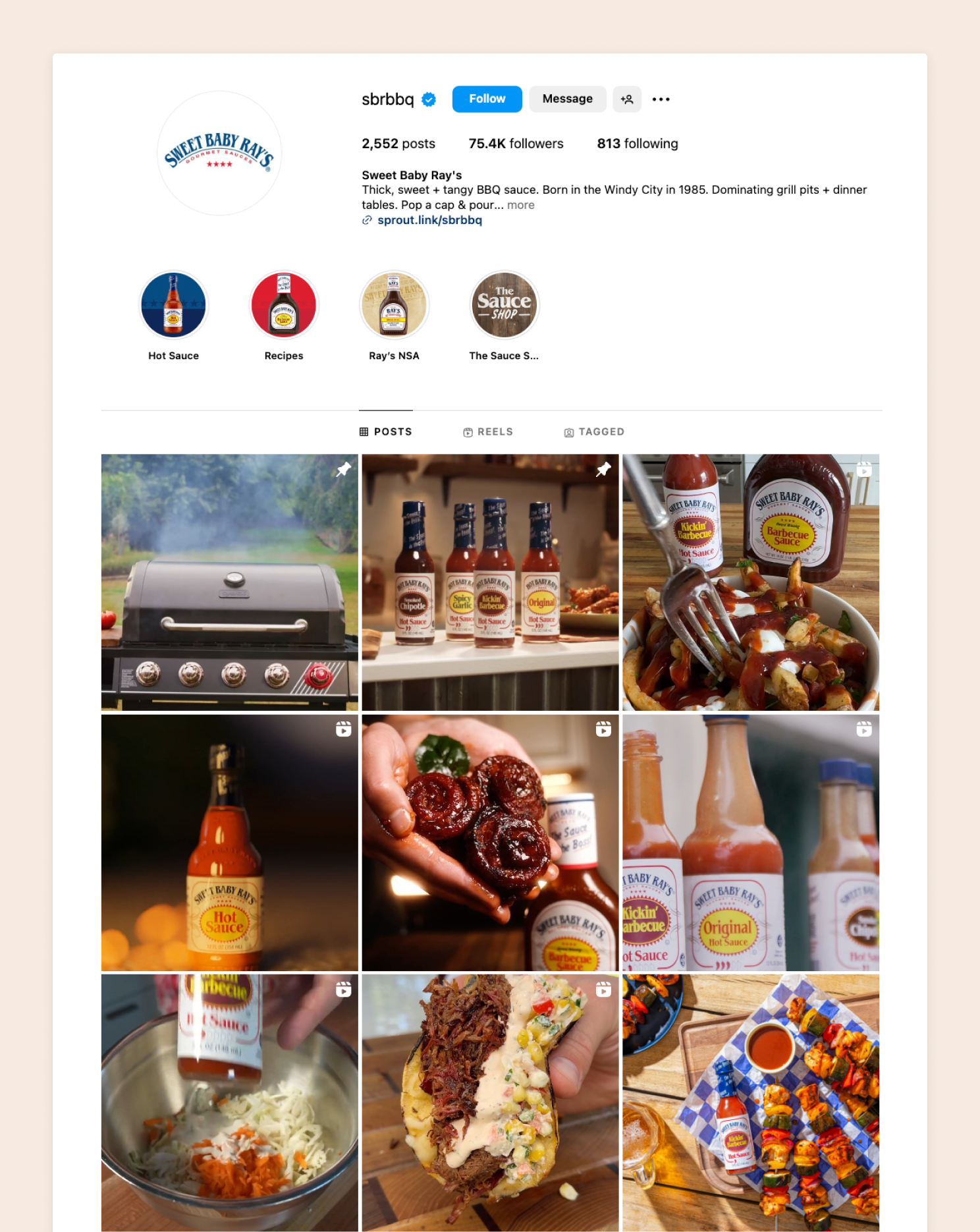View the Recipes highlight
The height and width of the screenshot is (1232, 980).
pyautogui.click(x=284, y=306)
